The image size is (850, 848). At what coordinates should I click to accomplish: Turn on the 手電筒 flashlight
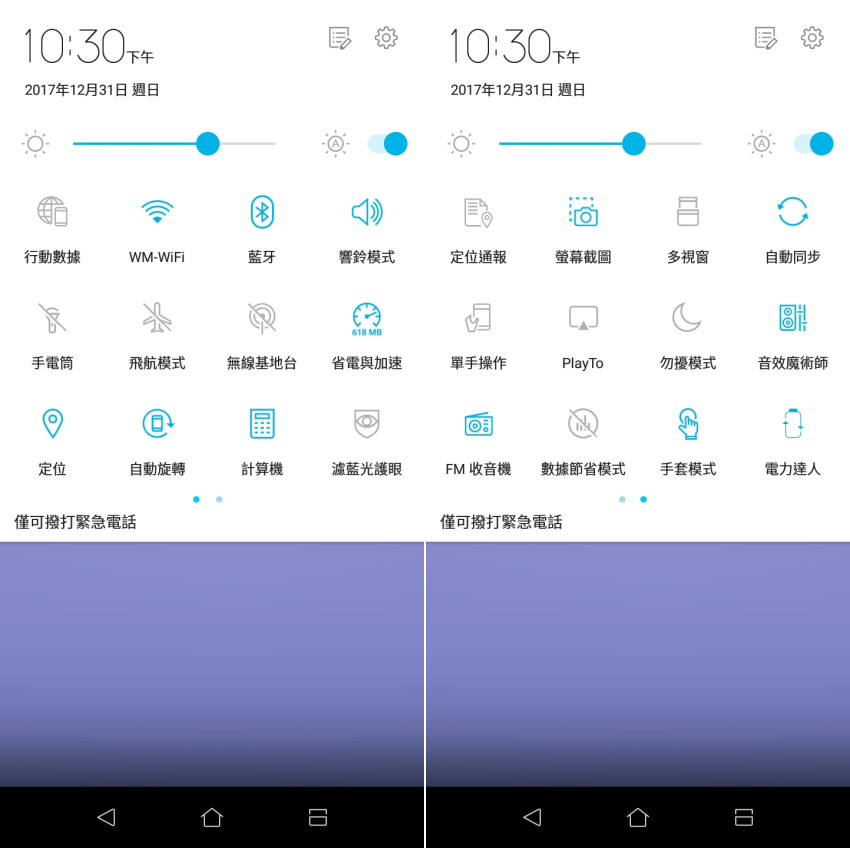tap(52, 318)
